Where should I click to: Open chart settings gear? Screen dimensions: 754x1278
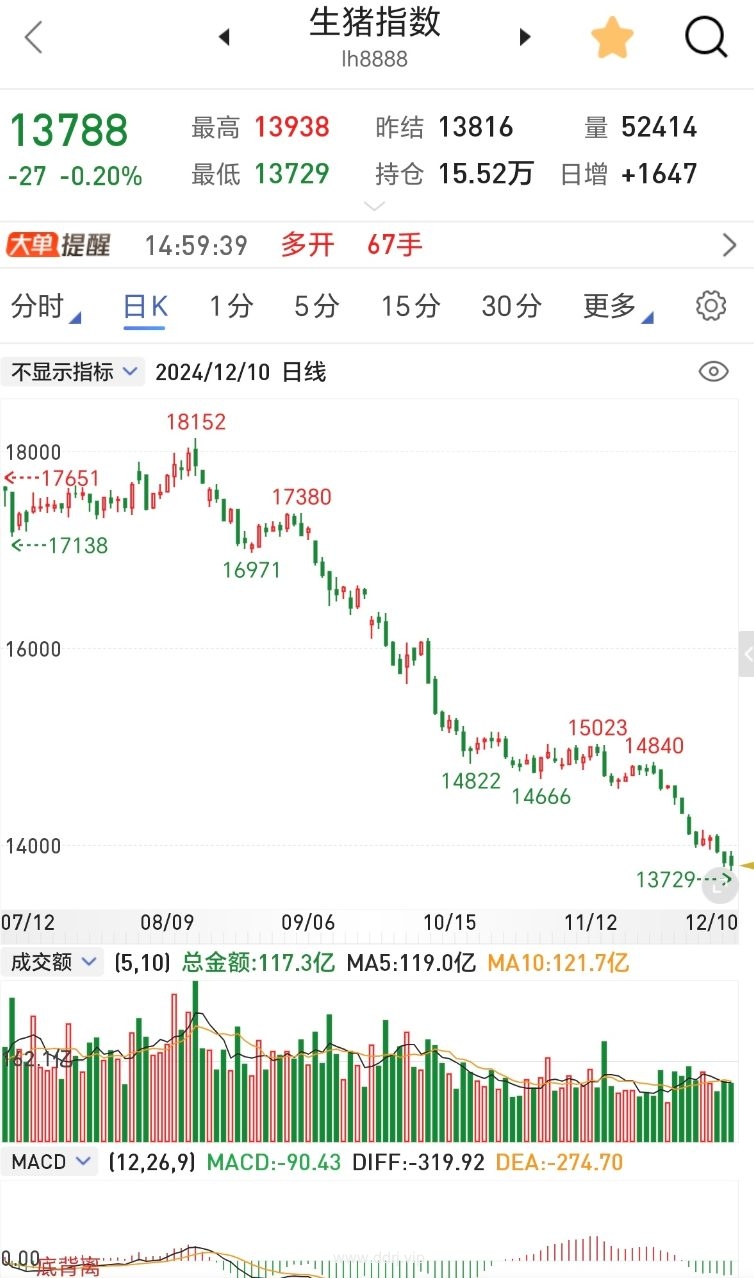pos(711,306)
